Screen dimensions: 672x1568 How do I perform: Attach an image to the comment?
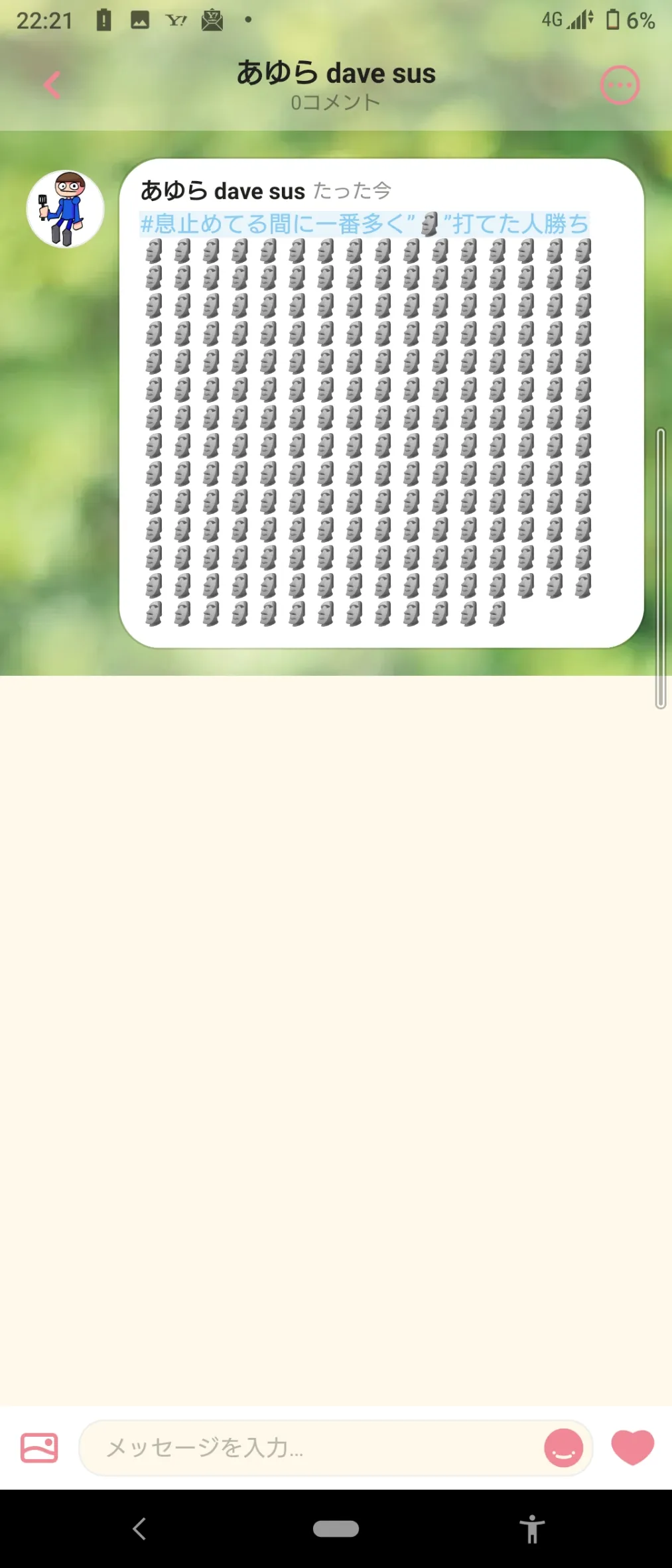[39, 1447]
